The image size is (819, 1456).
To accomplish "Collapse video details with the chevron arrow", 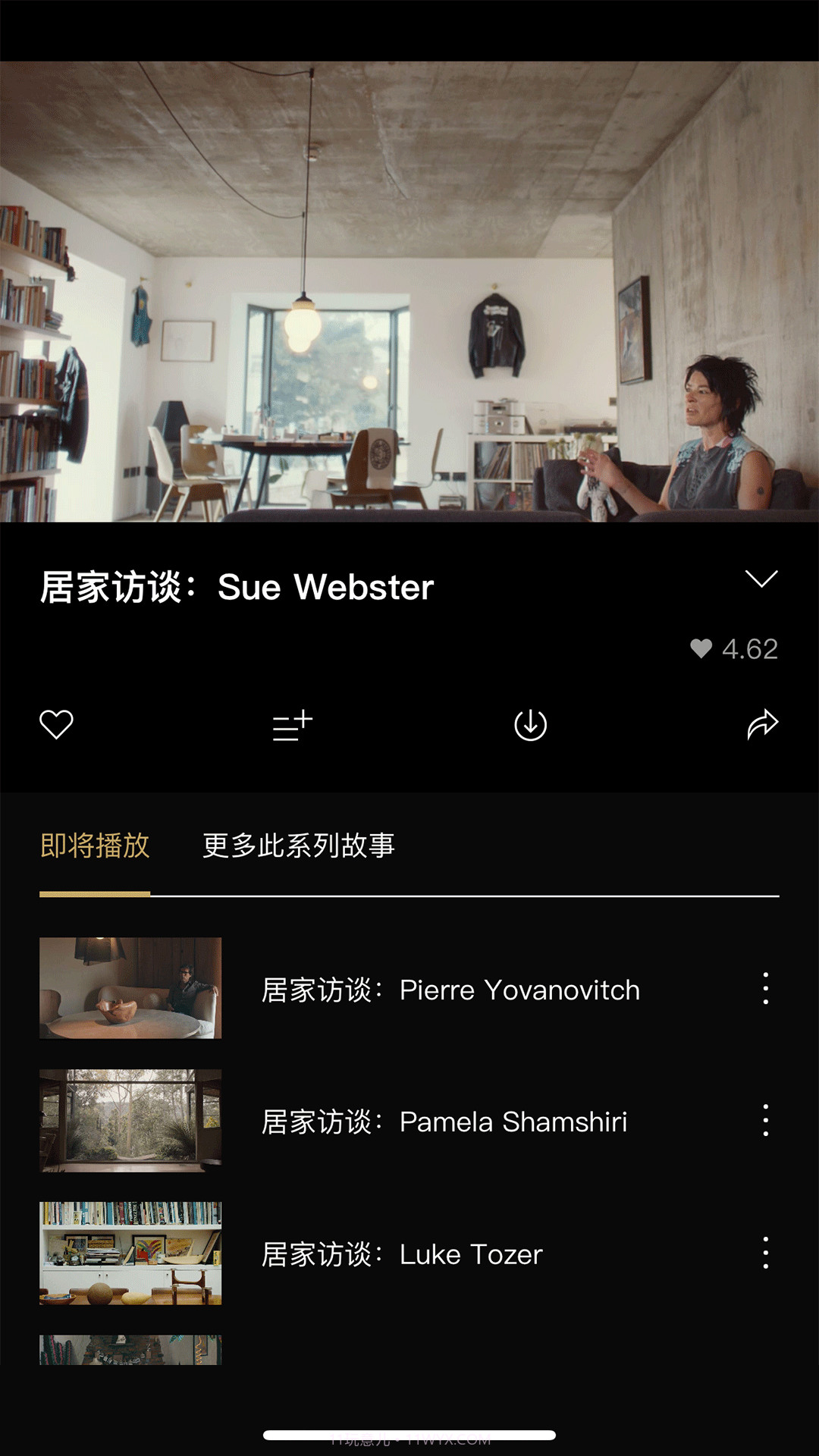I will point(763,579).
